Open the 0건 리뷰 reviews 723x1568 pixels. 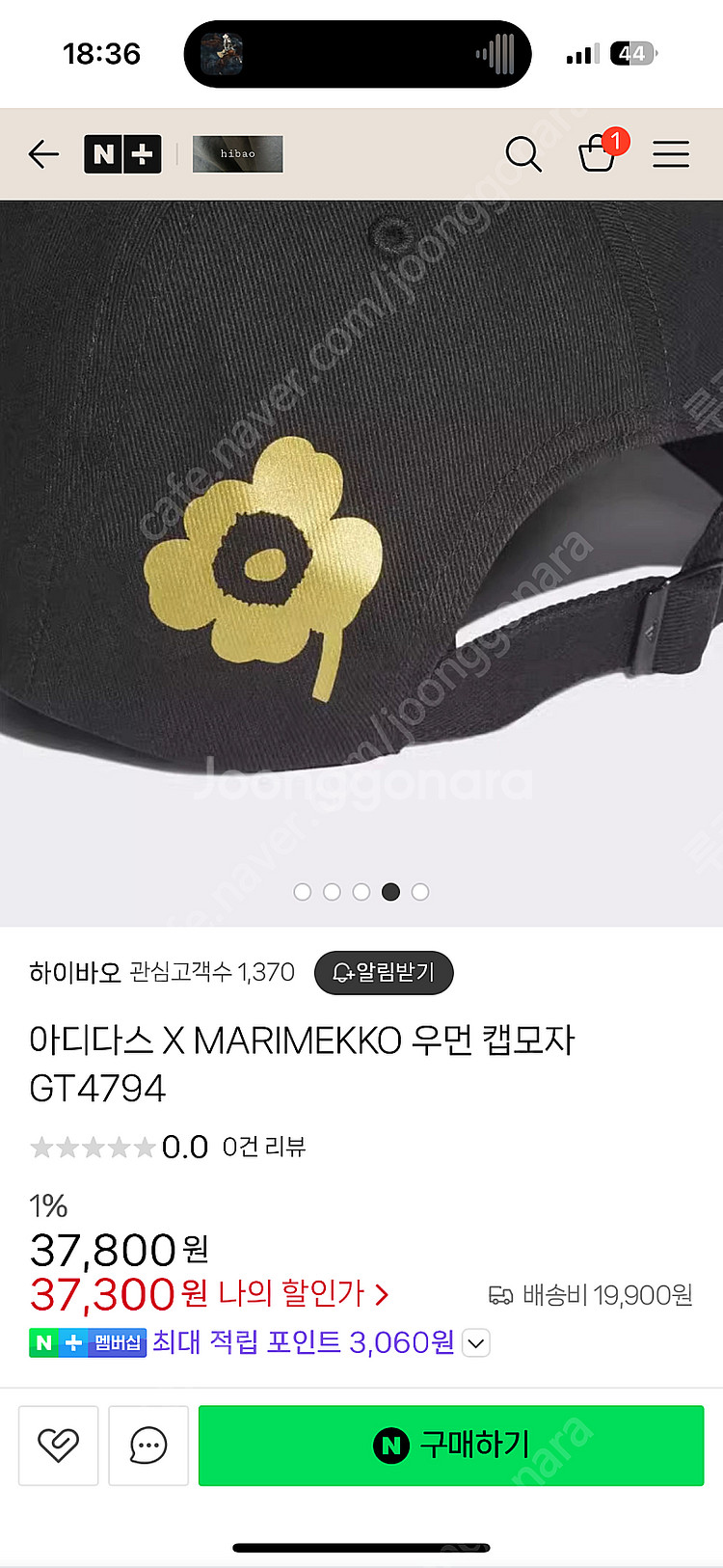[x=263, y=1147]
